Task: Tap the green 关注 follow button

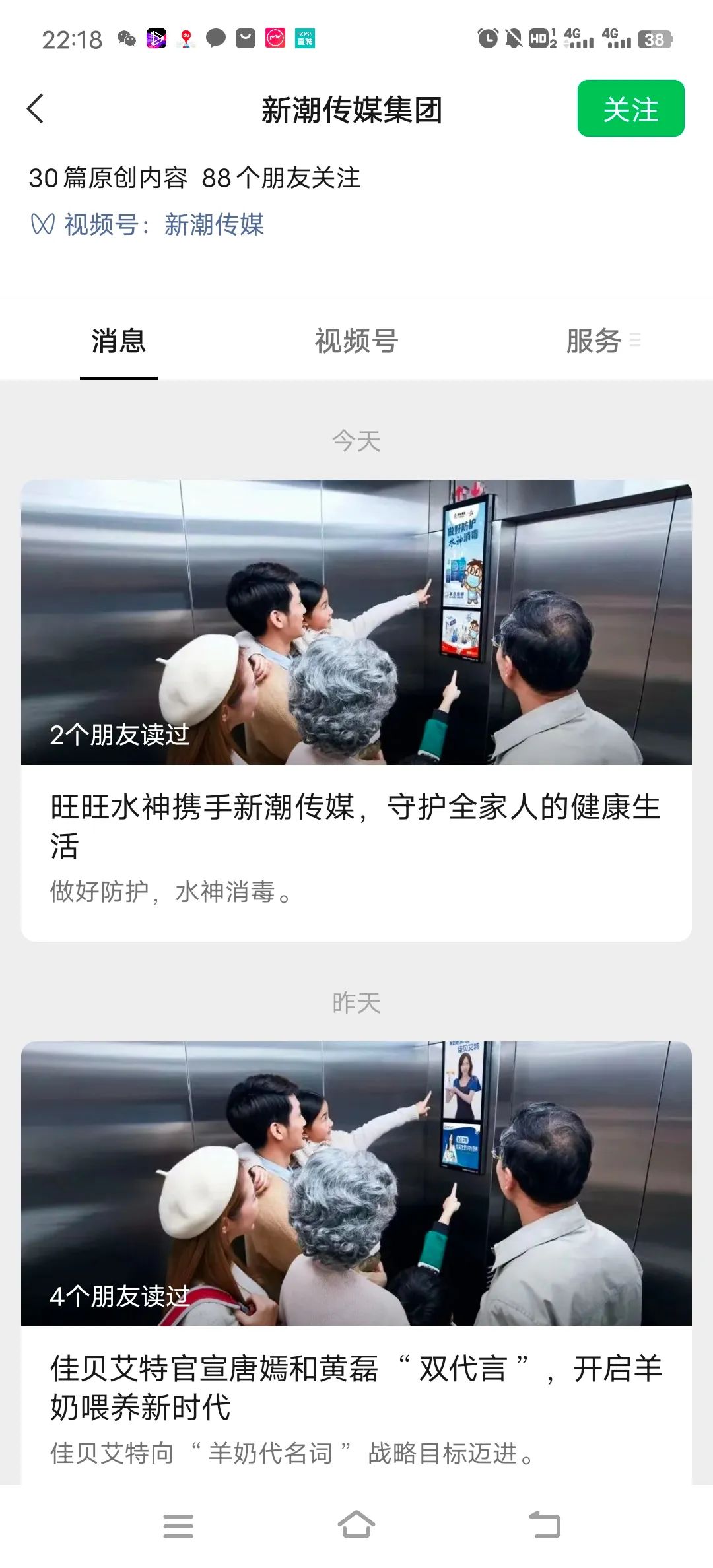Action: tap(630, 109)
